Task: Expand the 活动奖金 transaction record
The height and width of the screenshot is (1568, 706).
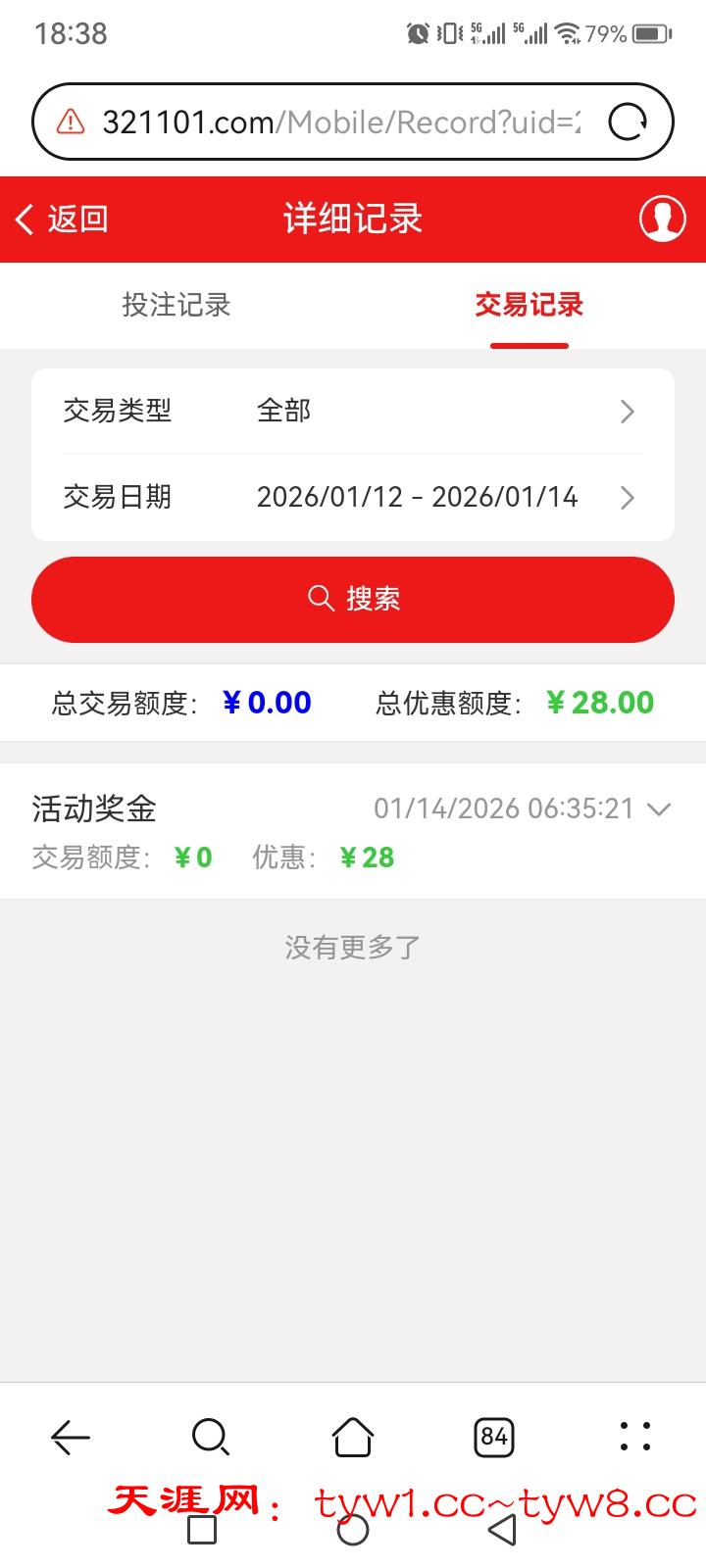Action: click(660, 809)
